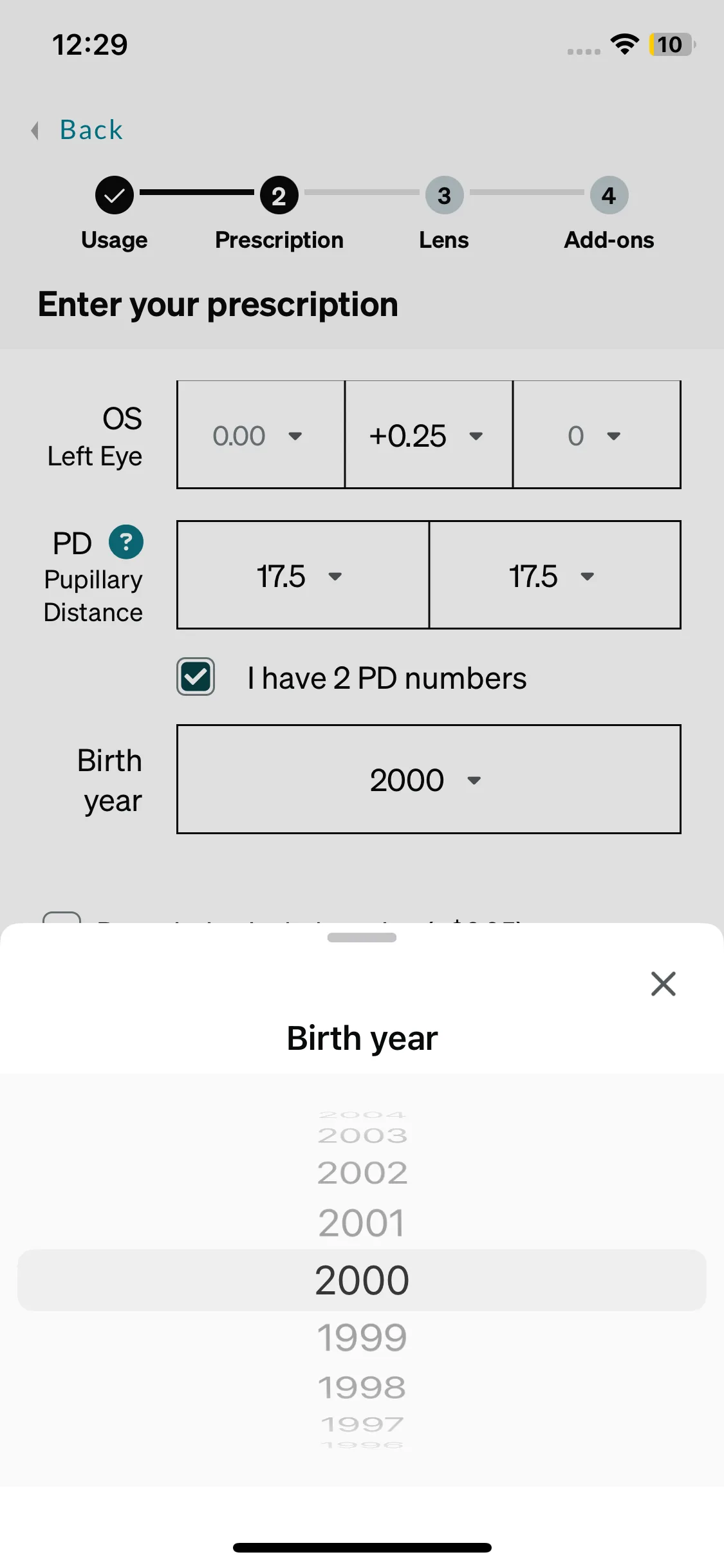Select 1999 in the birth year picker
The width and height of the screenshot is (724, 1568).
[x=362, y=1337]
